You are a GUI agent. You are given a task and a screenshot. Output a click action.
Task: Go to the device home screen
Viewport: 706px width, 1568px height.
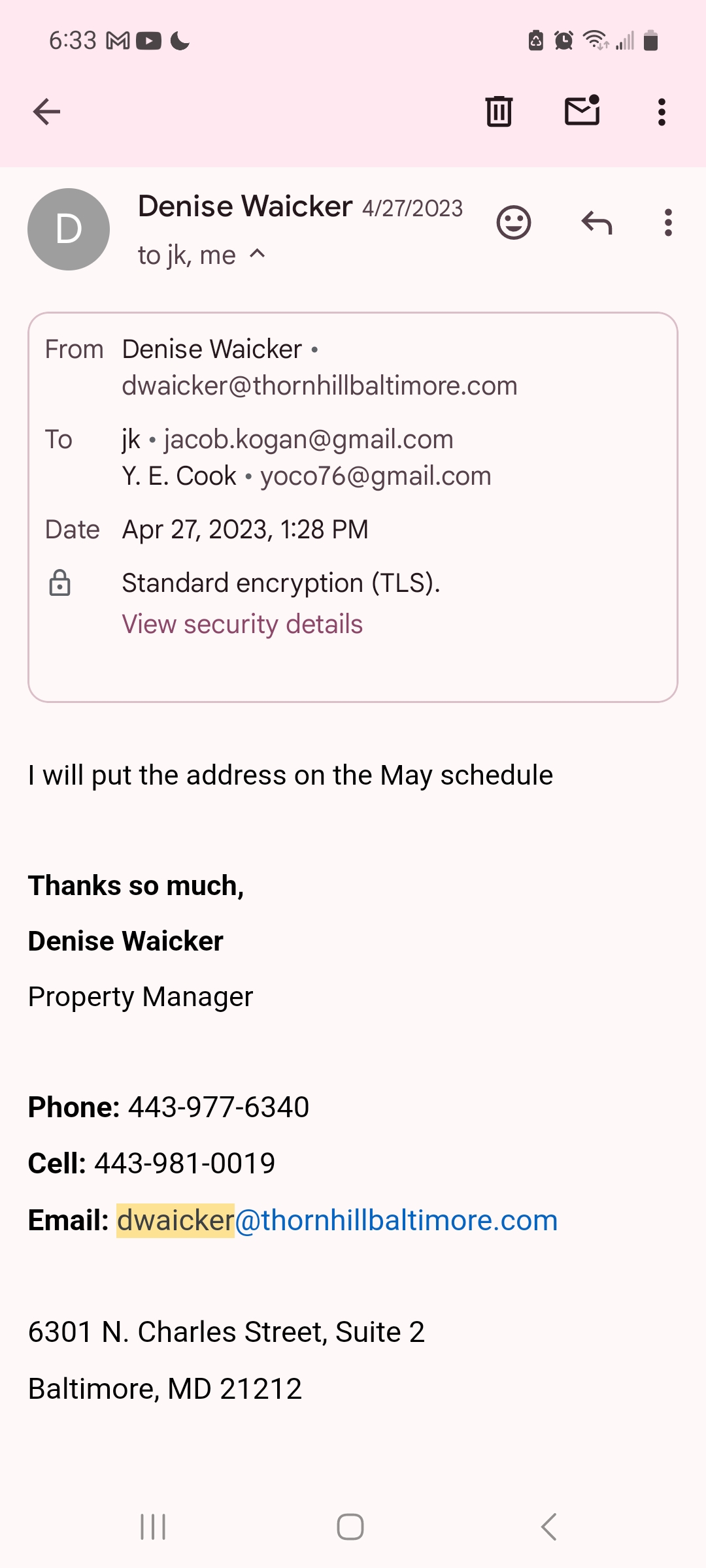350,1527
